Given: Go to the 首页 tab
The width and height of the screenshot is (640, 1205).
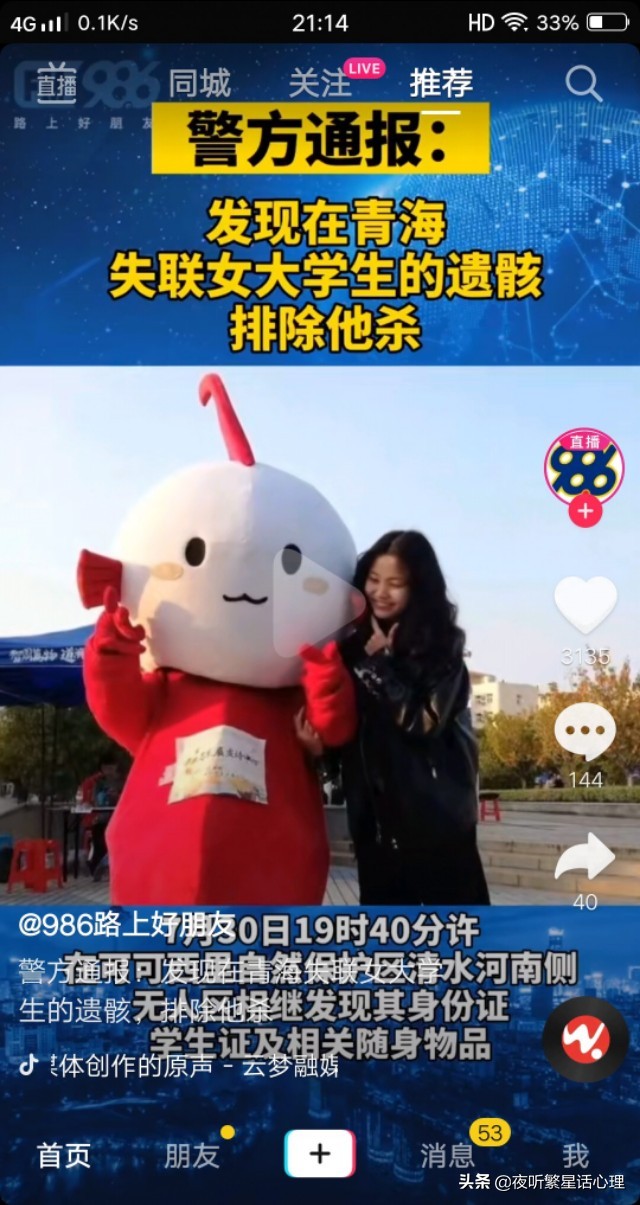Looking at the screenshot, I should point(64,1155).
